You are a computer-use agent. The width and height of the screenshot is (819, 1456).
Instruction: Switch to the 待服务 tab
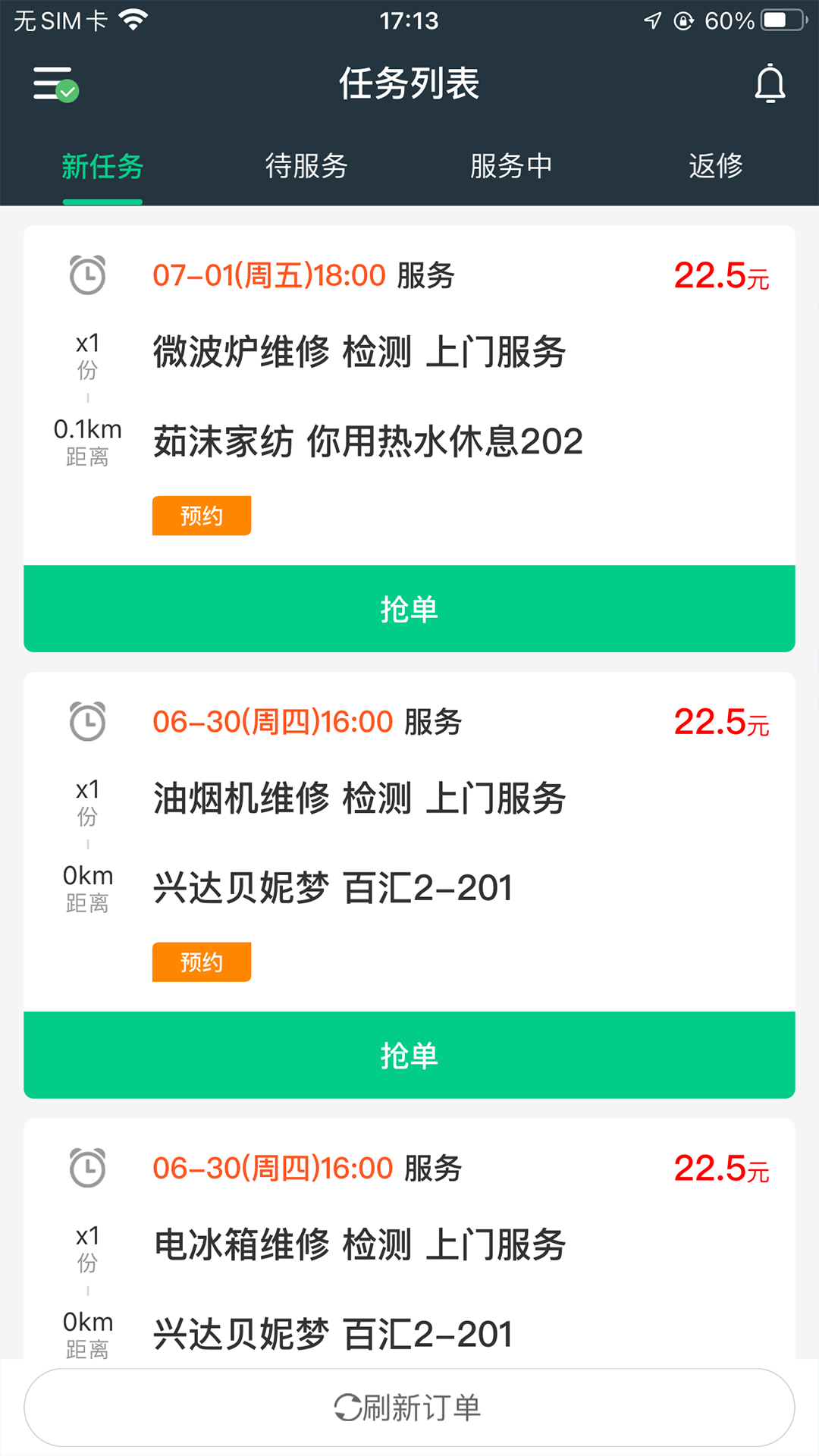click(x=306, y=166)
